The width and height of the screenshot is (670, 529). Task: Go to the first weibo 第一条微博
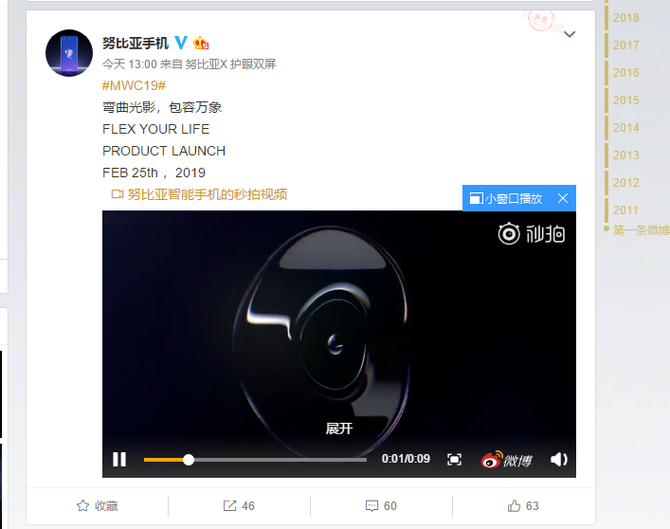click(641, 230)
